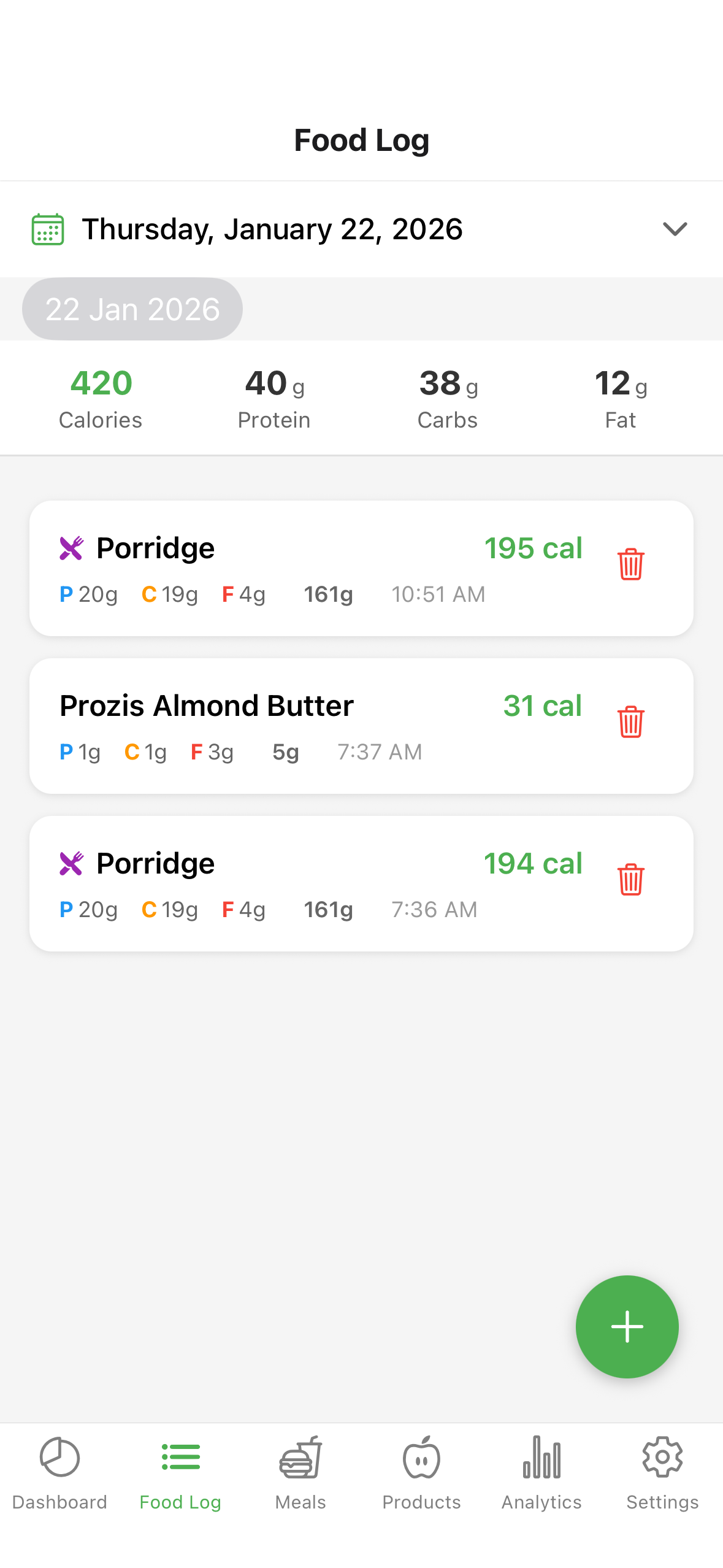Open Thursday, January 22 date selector

272,229
